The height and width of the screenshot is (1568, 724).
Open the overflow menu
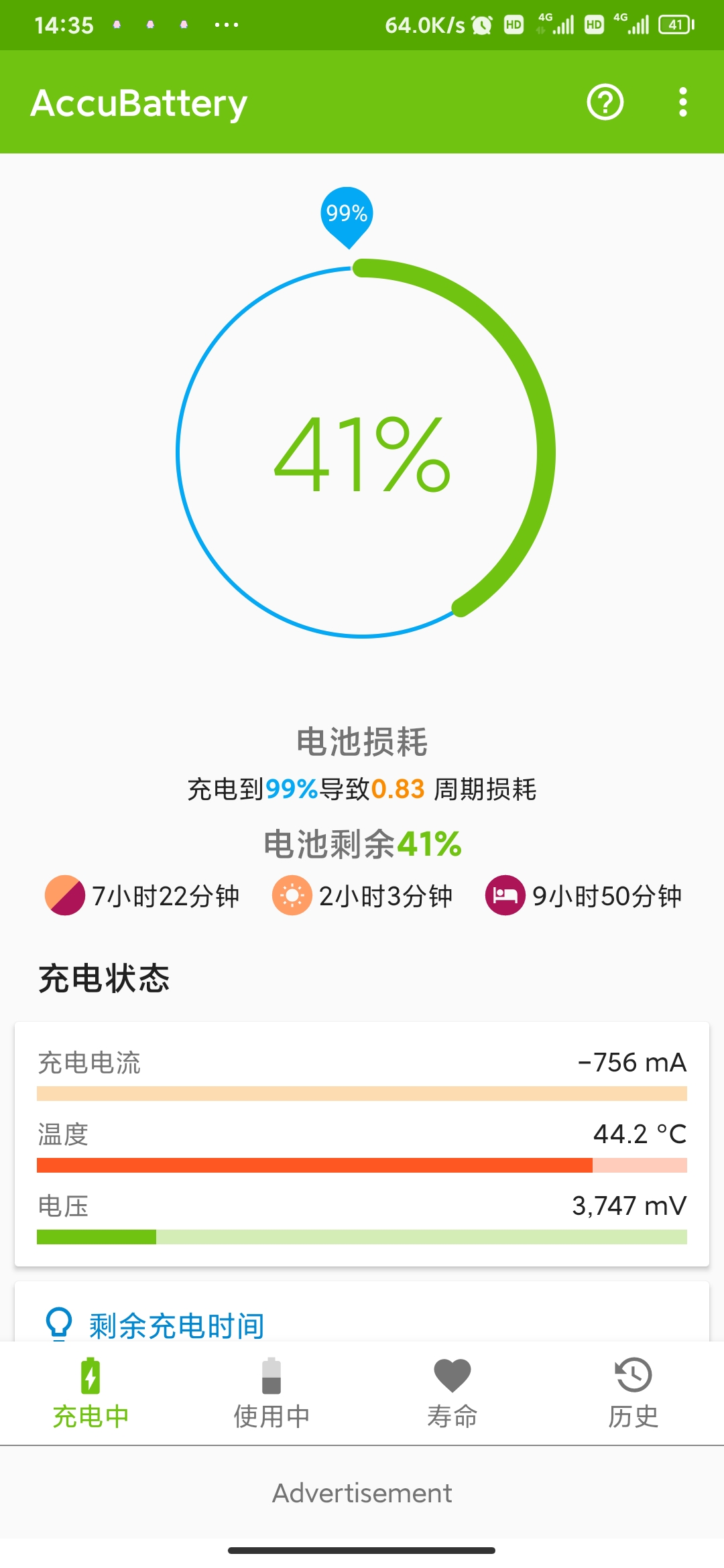tap(682, 103)
